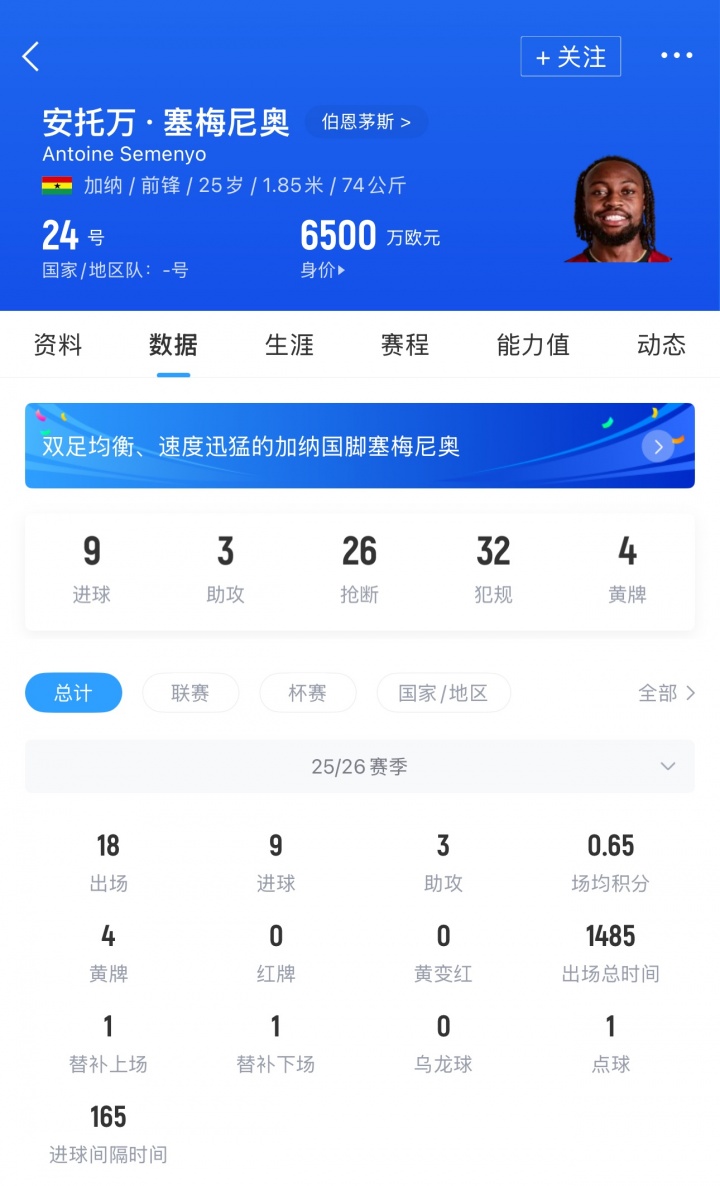Switch to the 生涯 tab
This screenshot has height=1186, width=720.
click(289, 345)
